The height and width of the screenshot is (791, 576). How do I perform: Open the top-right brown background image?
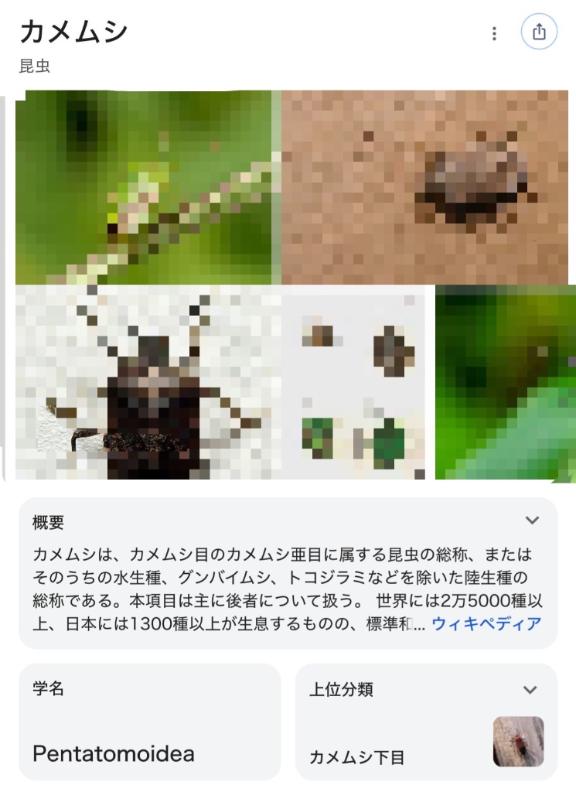[425, 187]
